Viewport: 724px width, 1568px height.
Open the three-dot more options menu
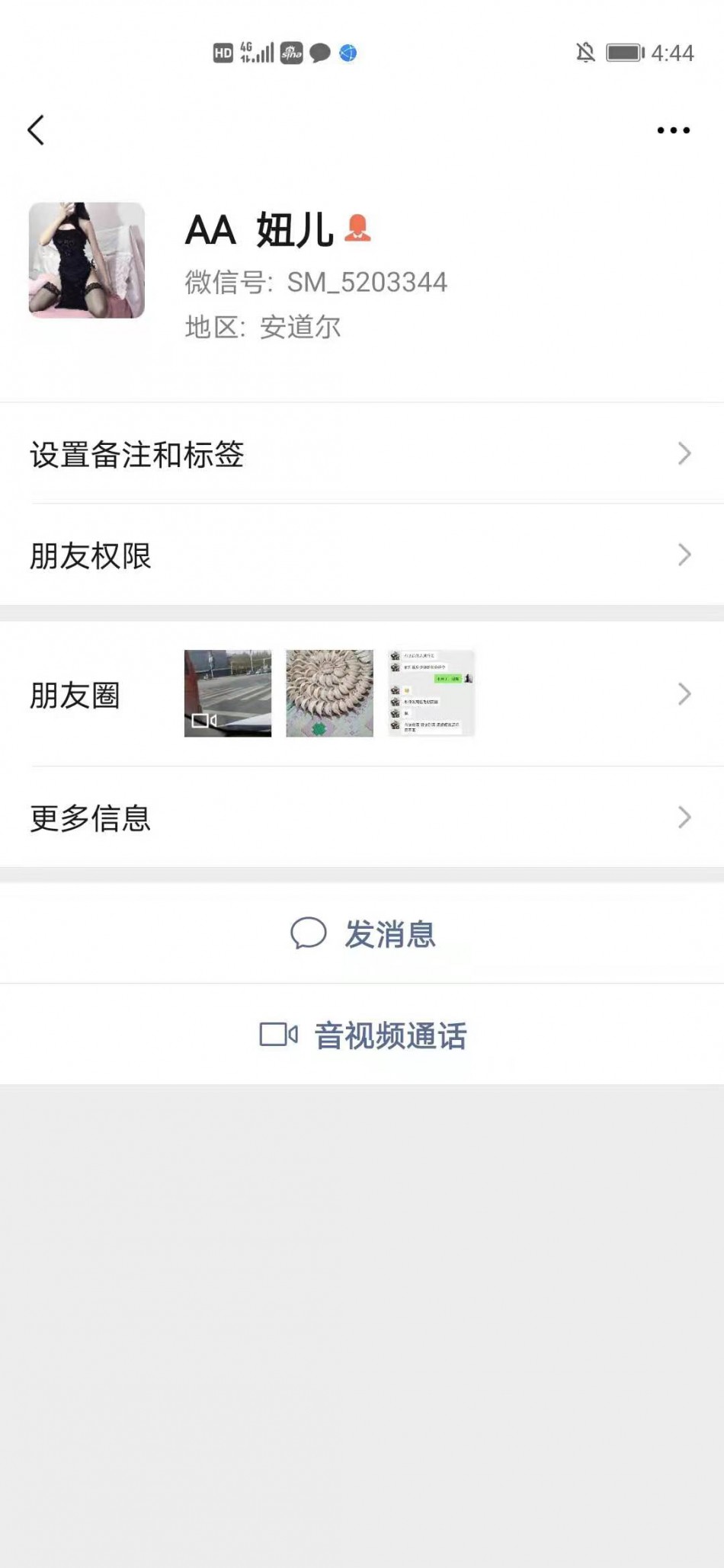point(673,130)
